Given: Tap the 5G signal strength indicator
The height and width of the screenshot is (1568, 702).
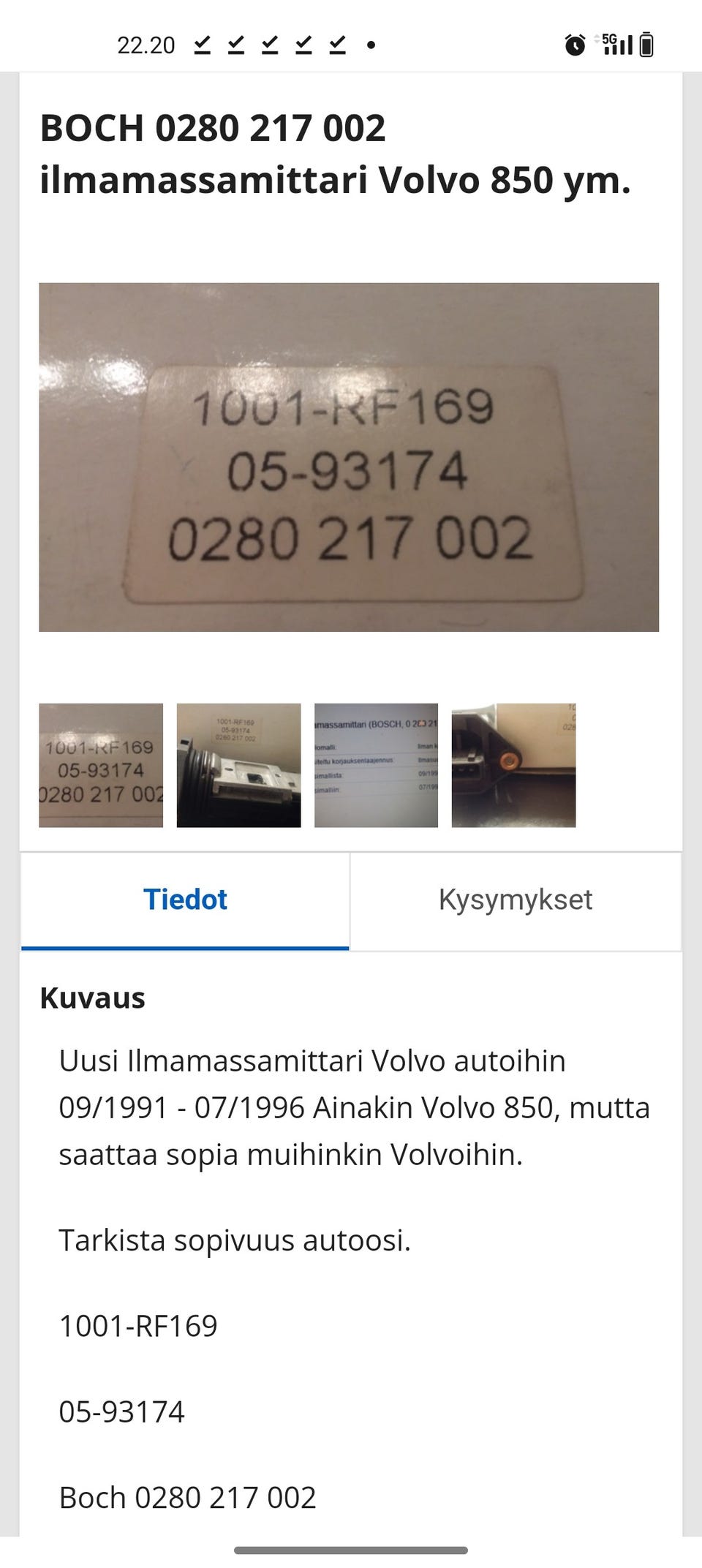Looking at the screenshot, I should point(616,45).
